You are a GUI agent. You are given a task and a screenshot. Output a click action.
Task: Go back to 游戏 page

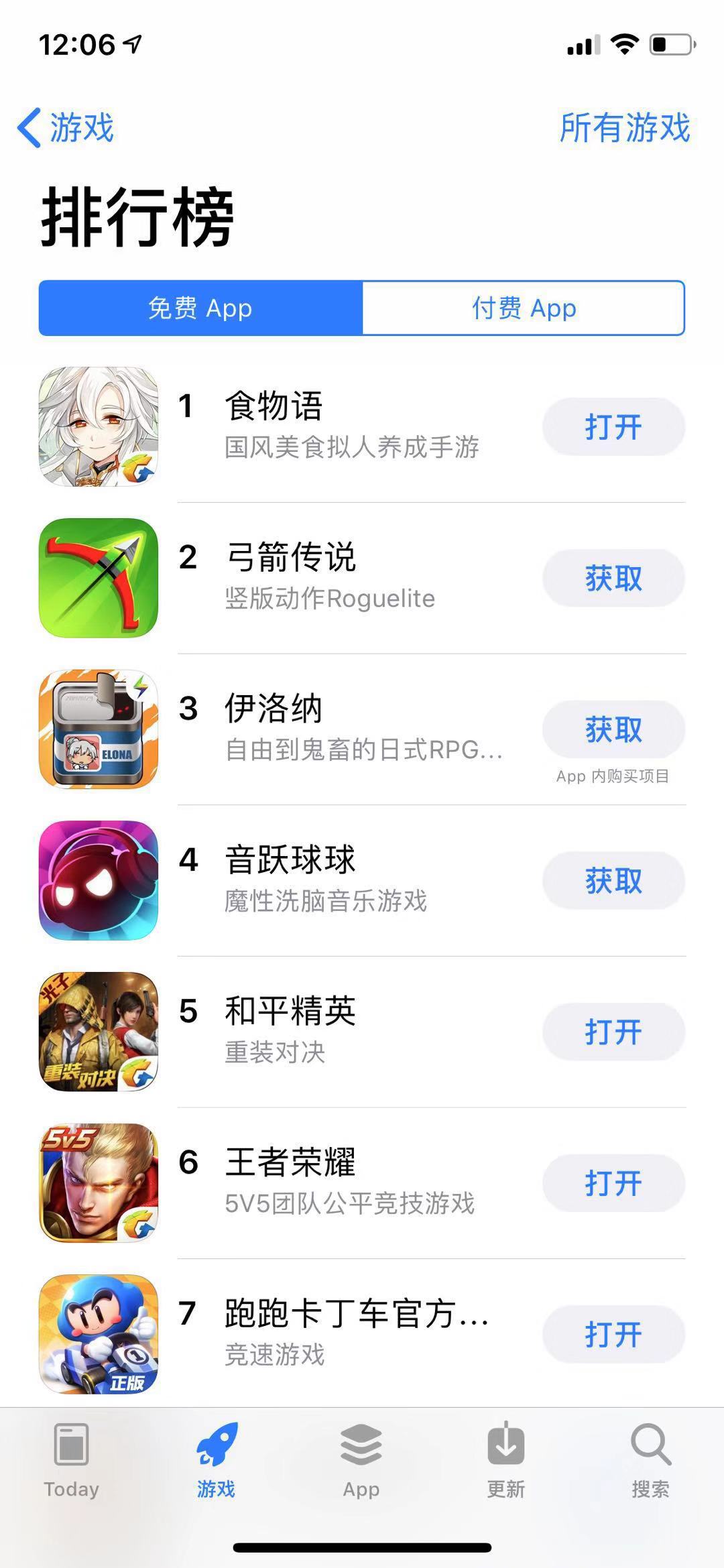pos(66,127)
